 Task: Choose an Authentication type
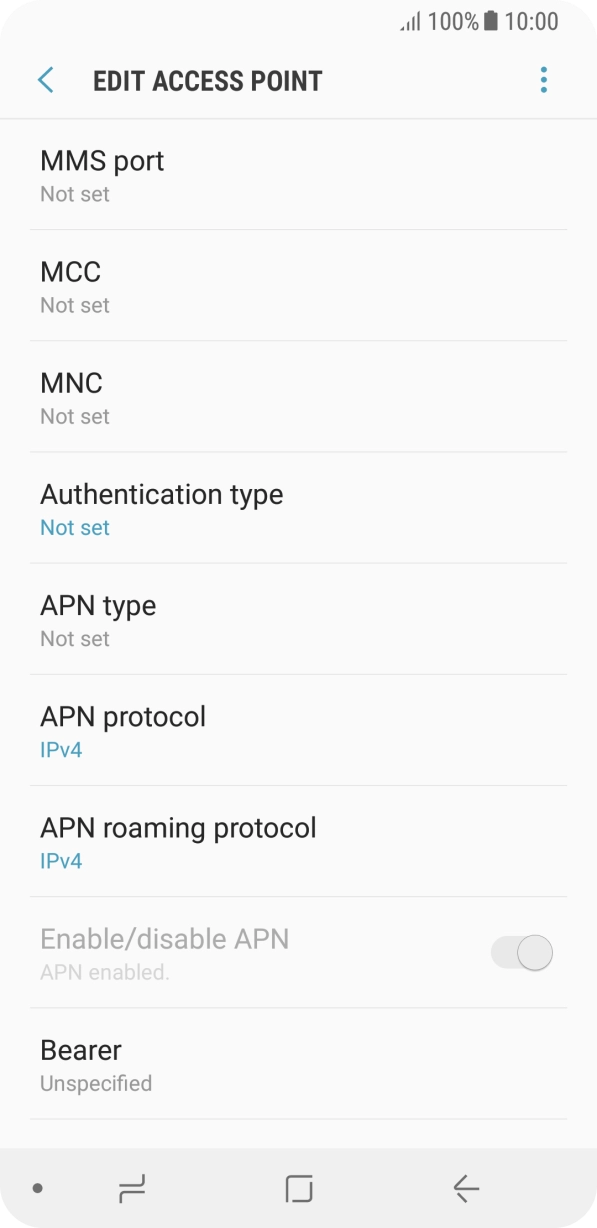[298, 508]
